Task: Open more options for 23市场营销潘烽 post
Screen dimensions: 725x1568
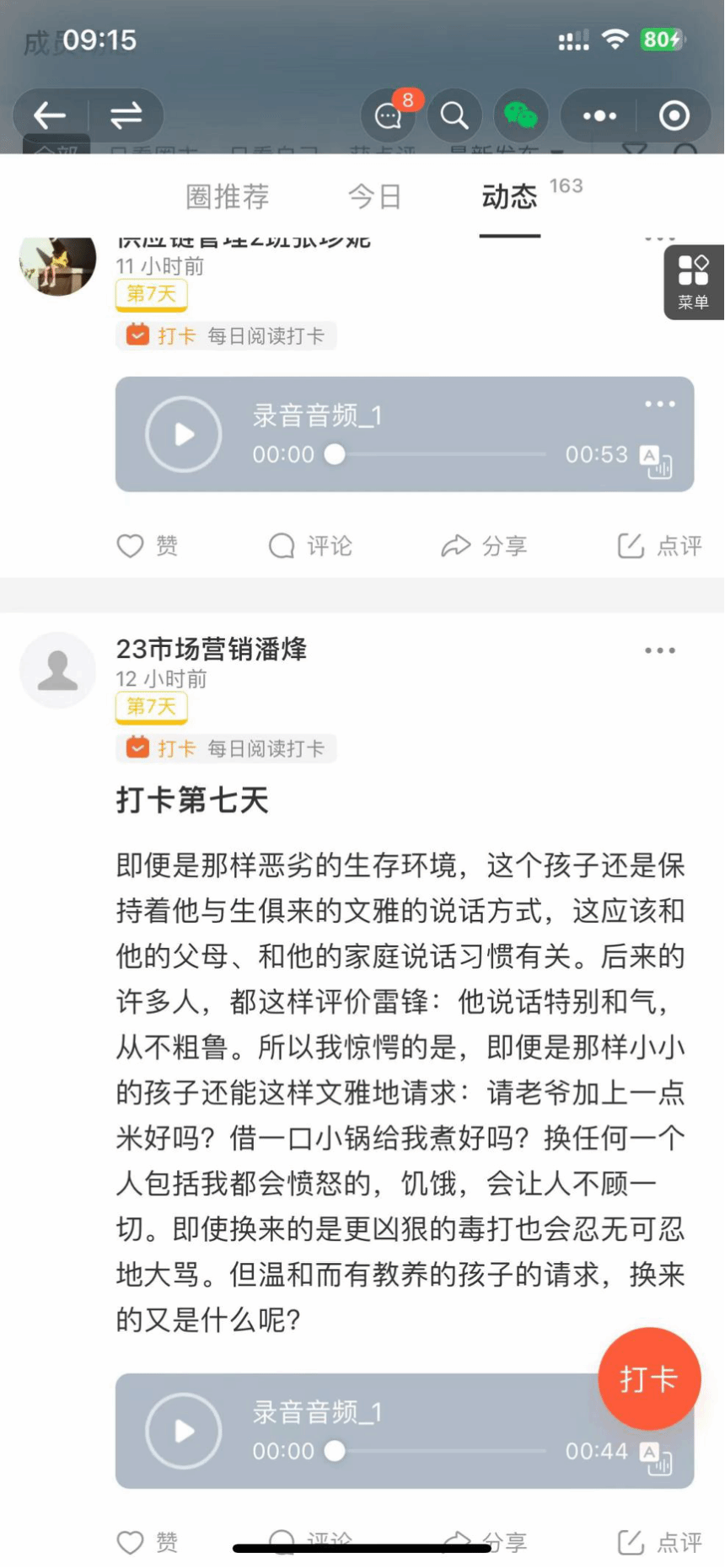Action: click(x=659, y=650)
